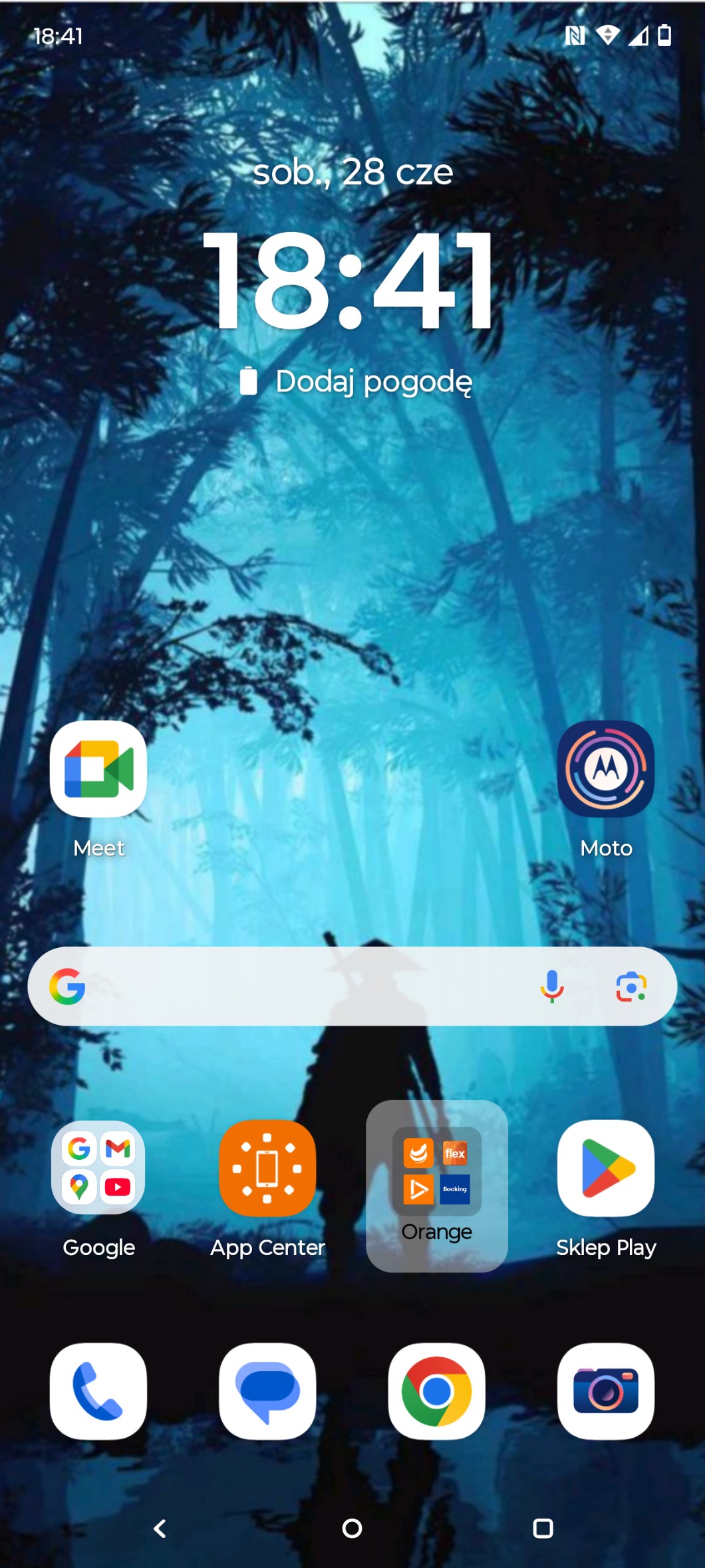Open the Phone dialer app
705x1568 pixels.
click(98, 1391)
